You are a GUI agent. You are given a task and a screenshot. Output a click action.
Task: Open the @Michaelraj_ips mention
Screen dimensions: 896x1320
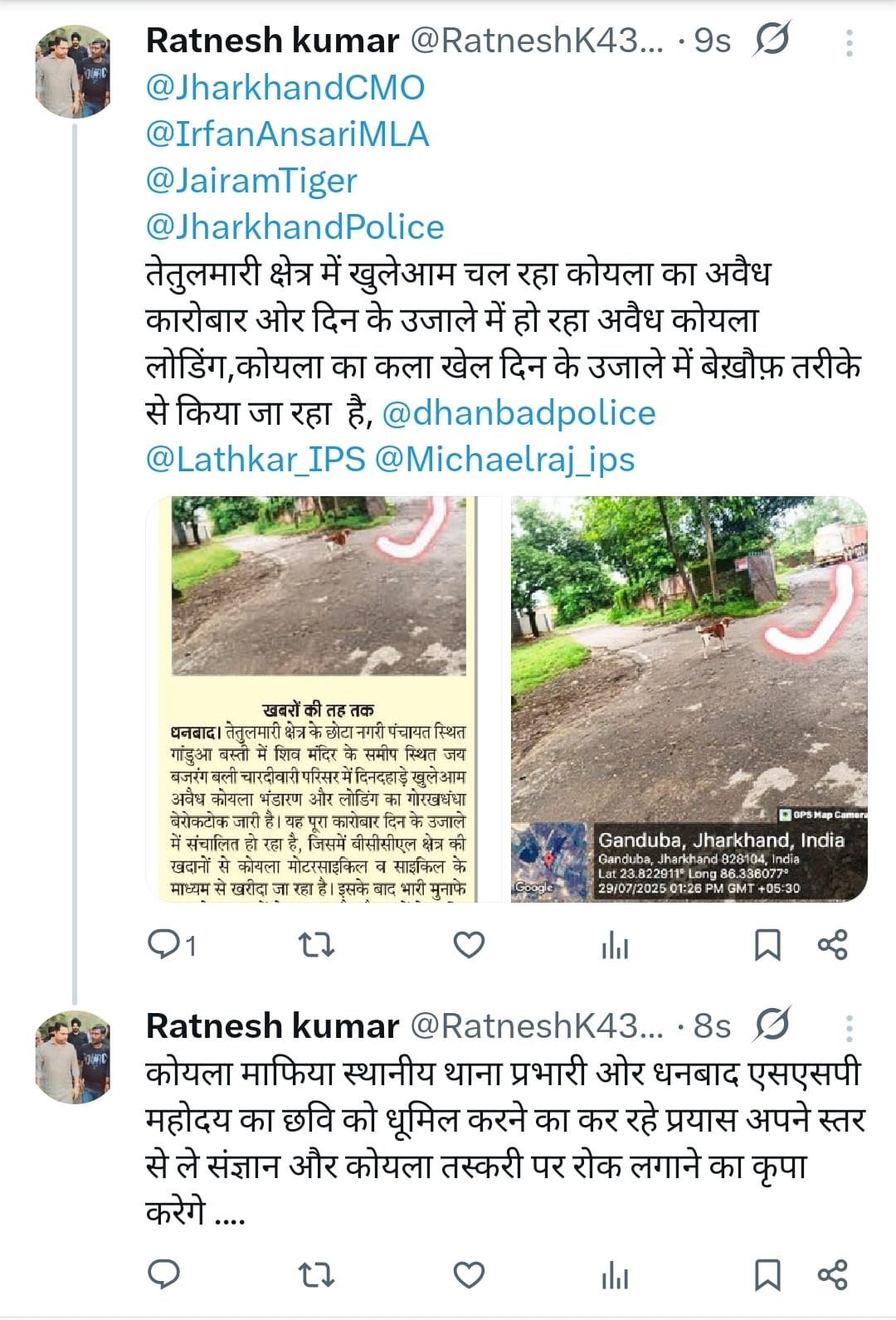pyautogui.click(x=504, y=460)
